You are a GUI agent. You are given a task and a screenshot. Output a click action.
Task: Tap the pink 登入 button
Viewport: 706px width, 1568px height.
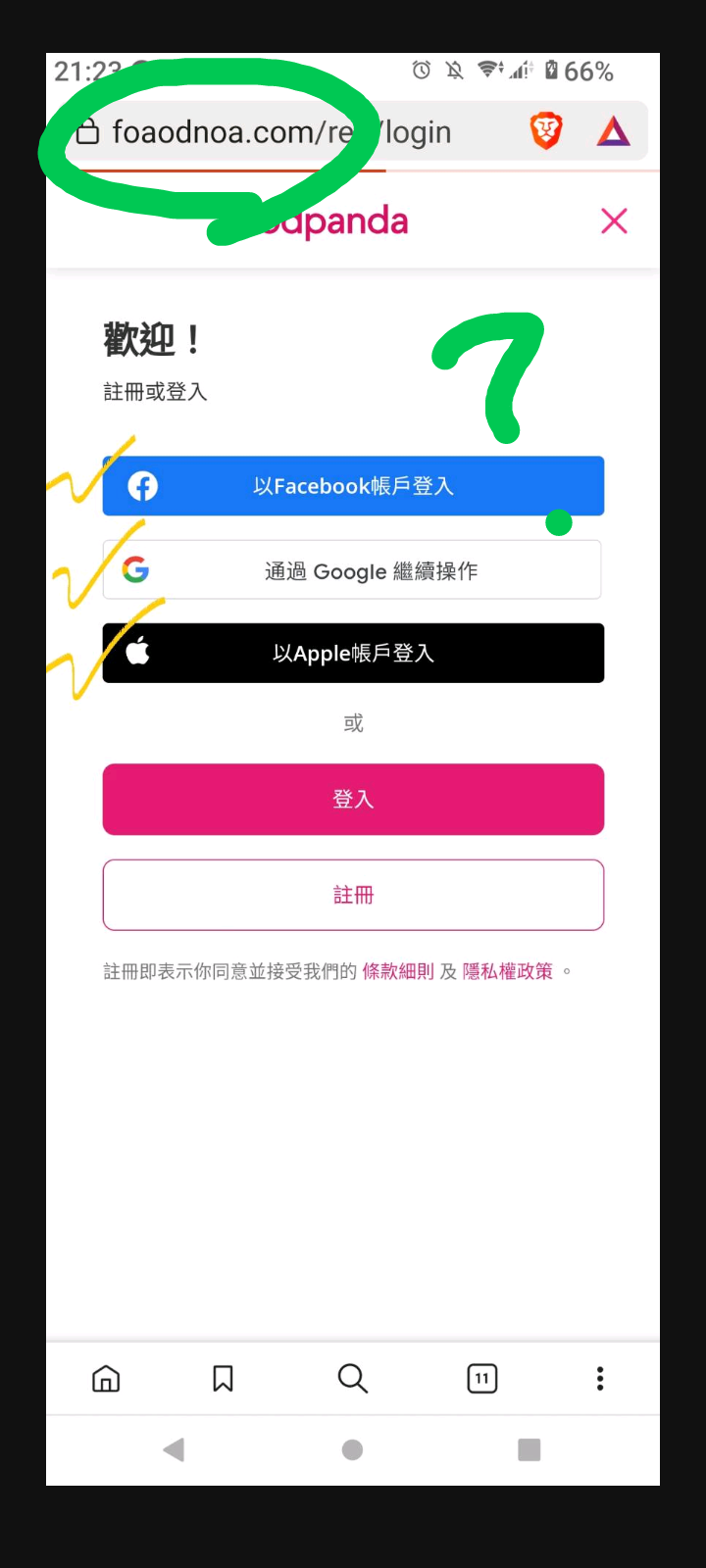tap(353, 800)
